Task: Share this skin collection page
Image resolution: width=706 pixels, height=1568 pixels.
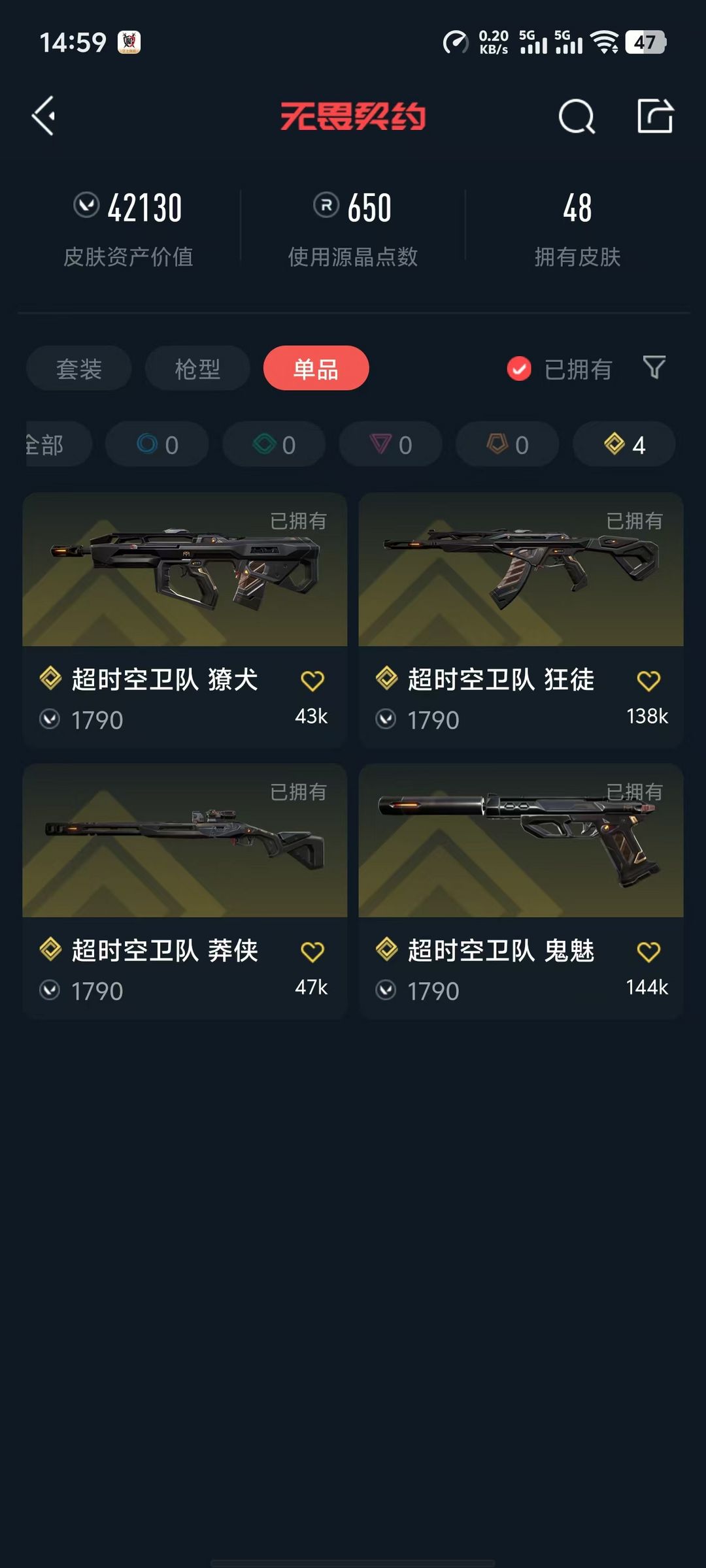Action: (655, 116)
